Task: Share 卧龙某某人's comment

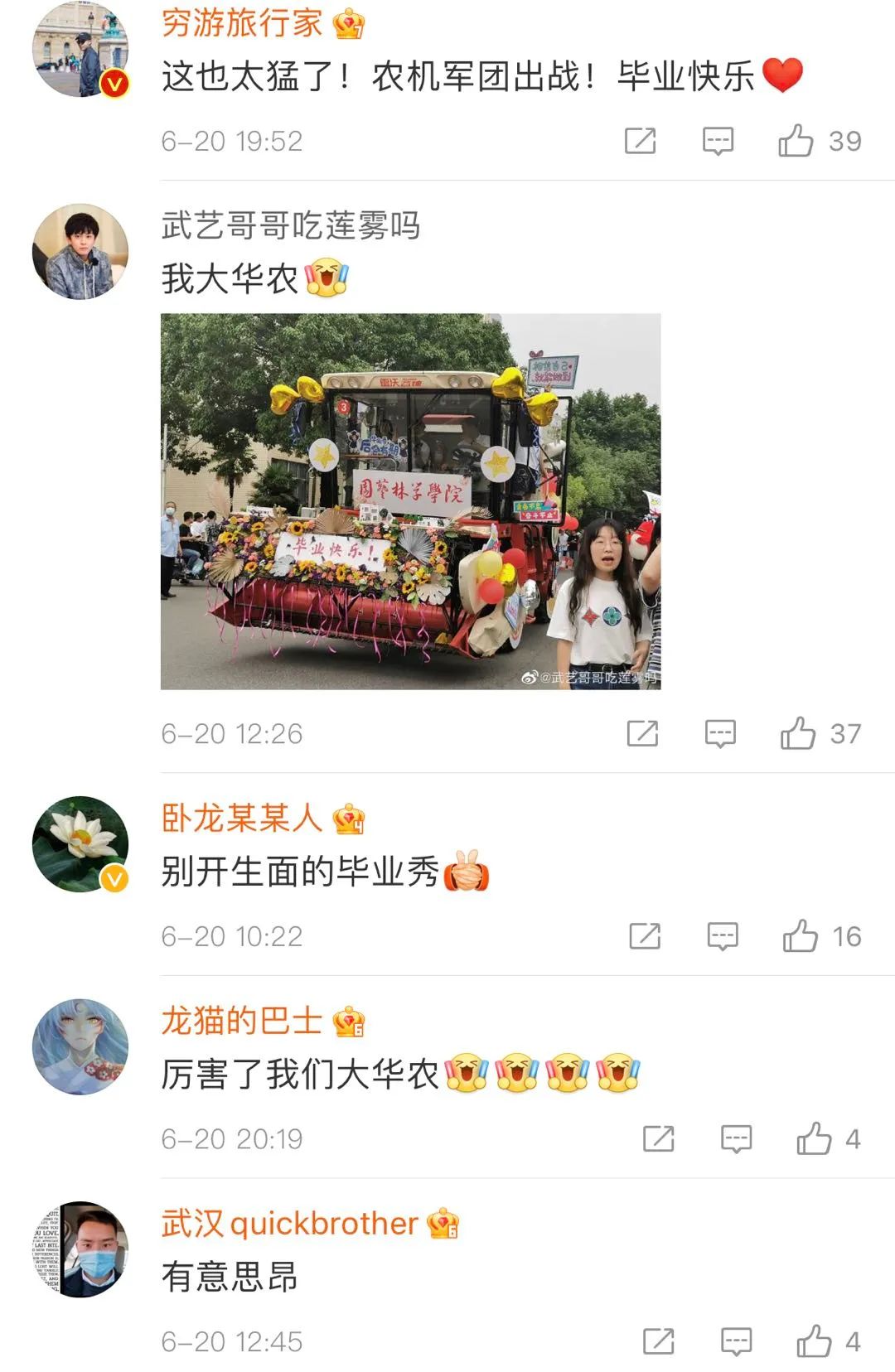Action: tap(645, 936)
